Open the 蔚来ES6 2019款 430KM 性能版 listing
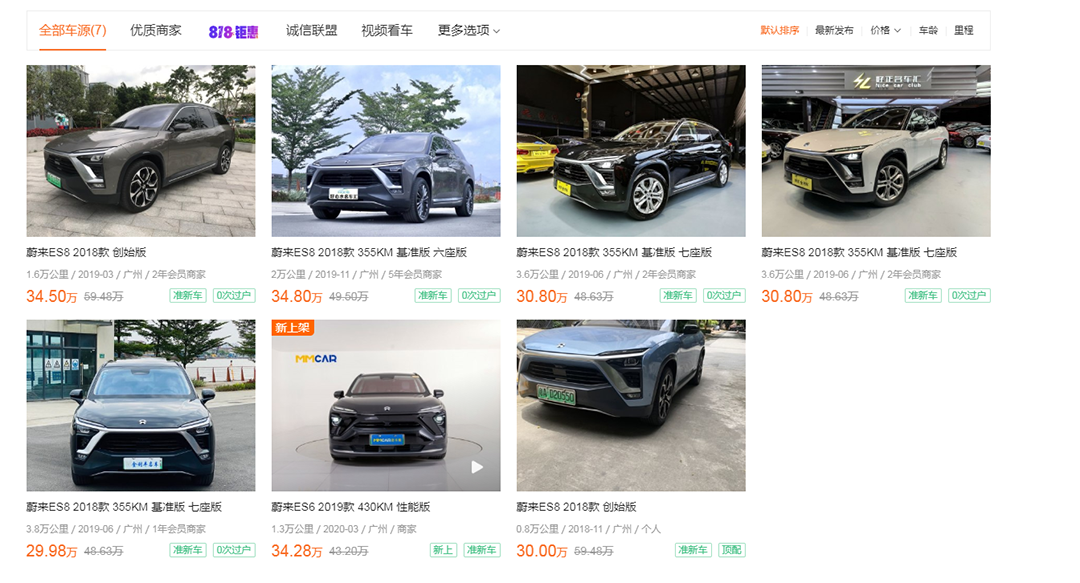Image resolution: width=1080 pixels, height=583 pixels. point(385,405)
